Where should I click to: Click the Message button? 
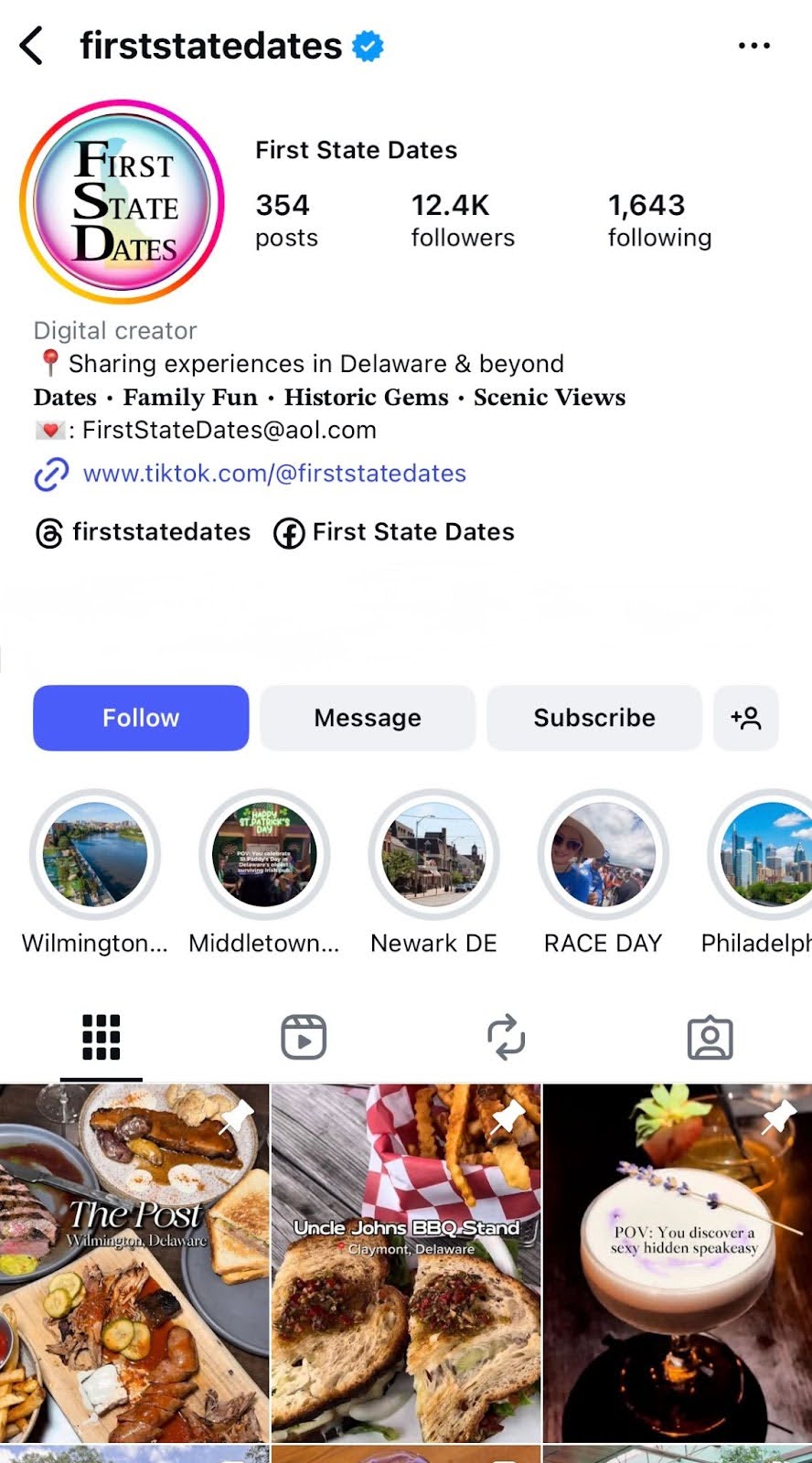point(367,718)
